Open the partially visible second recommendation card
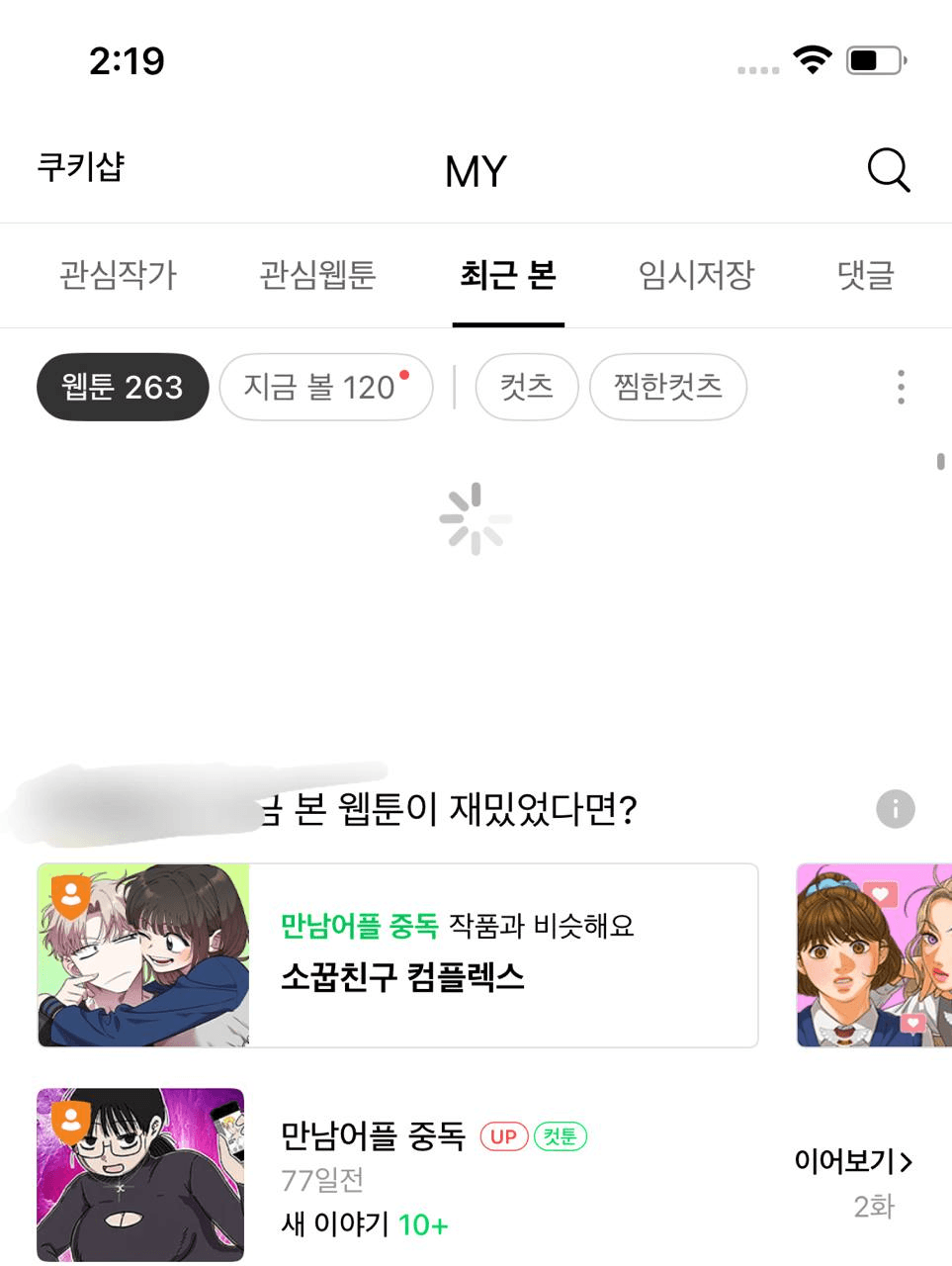 [874, 955]
